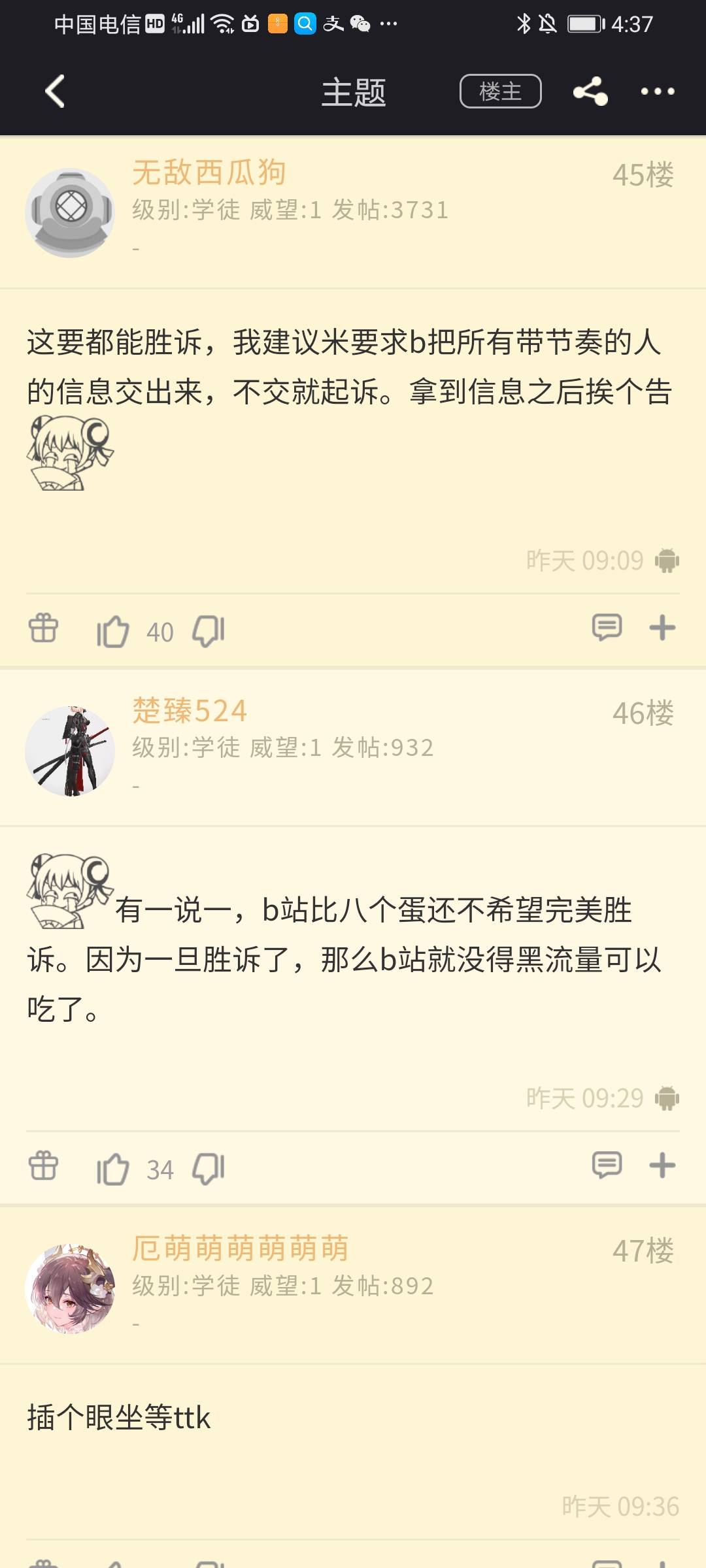The image size is (706, 1568).
Task: Go back from the thread page
Action: point(56,91)
